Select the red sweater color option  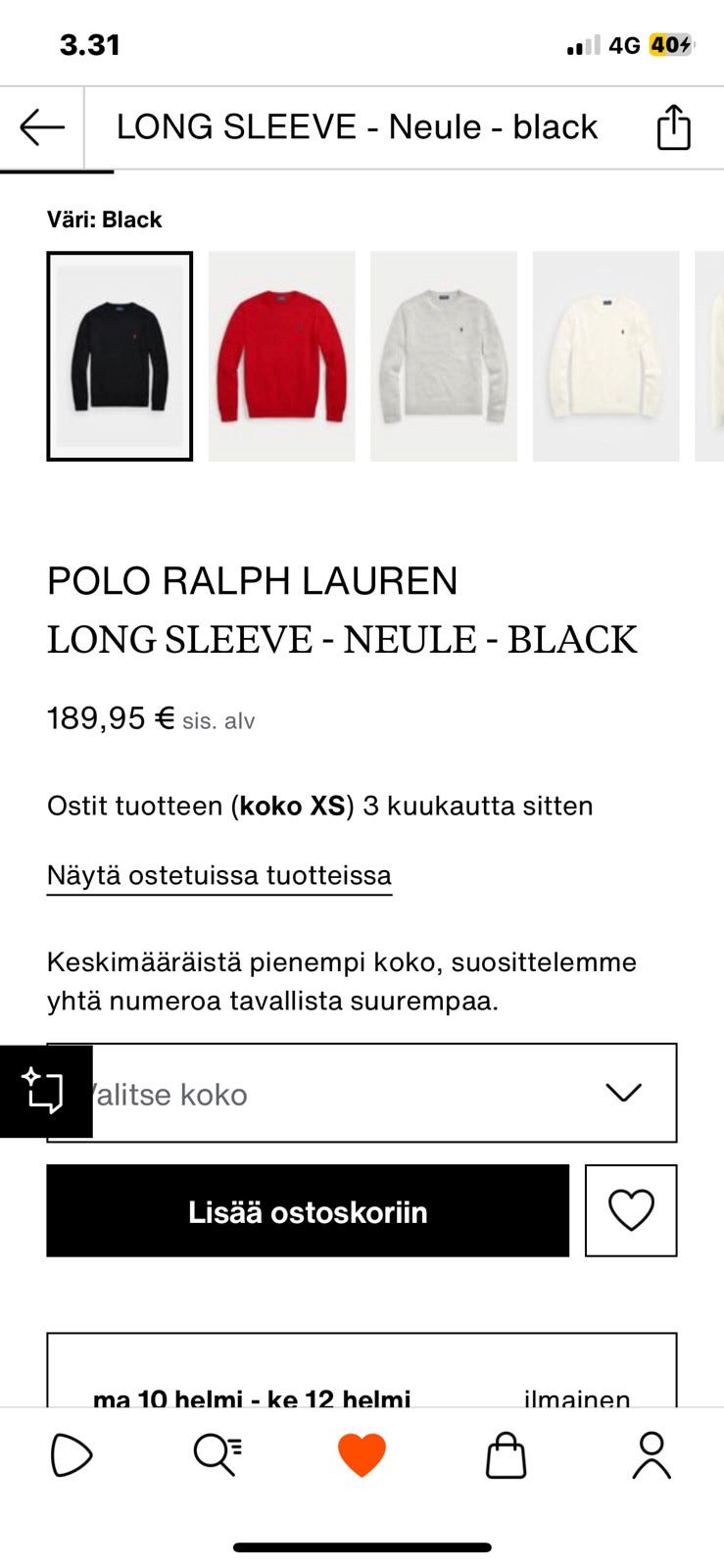[x=282, y=357]
